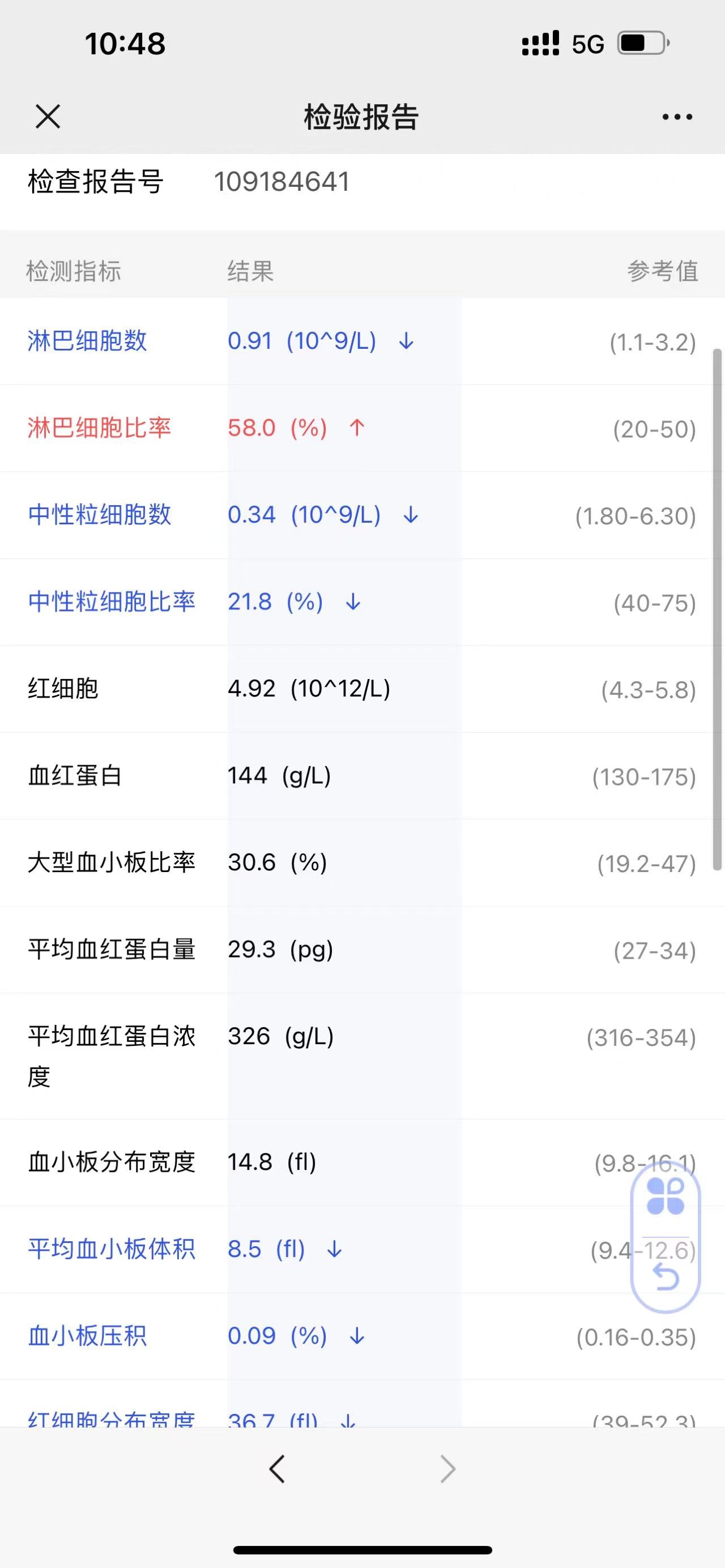The image size is (725, 1568).
Task: Open the floating four-leaf menu icon
Action: tap(666, 1196)
